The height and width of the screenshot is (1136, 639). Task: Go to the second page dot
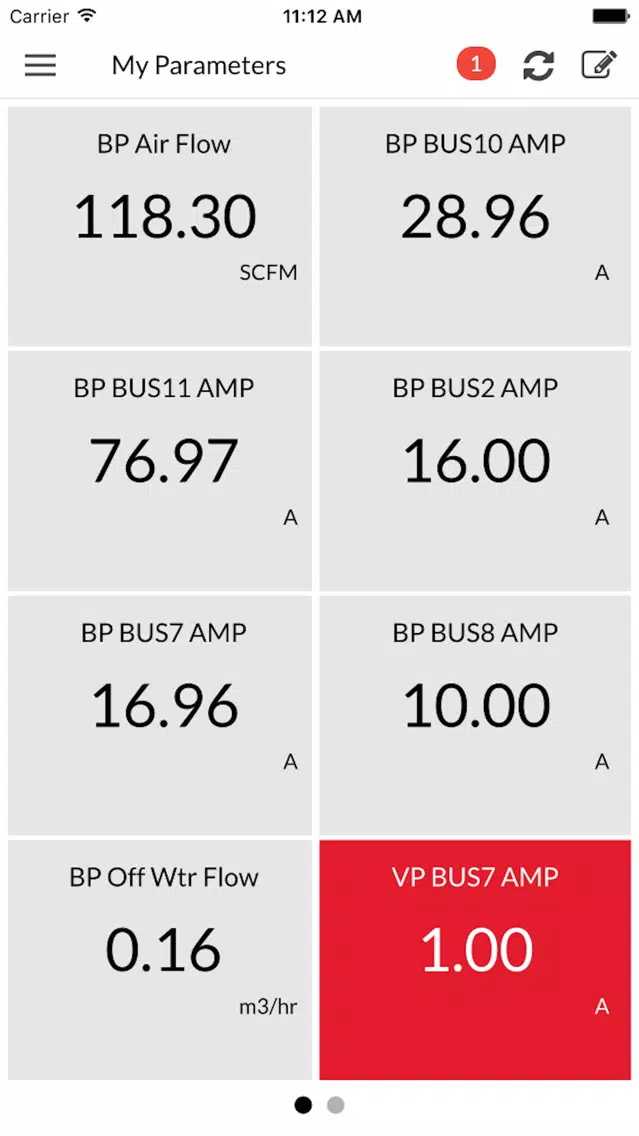coord(335,1105)
